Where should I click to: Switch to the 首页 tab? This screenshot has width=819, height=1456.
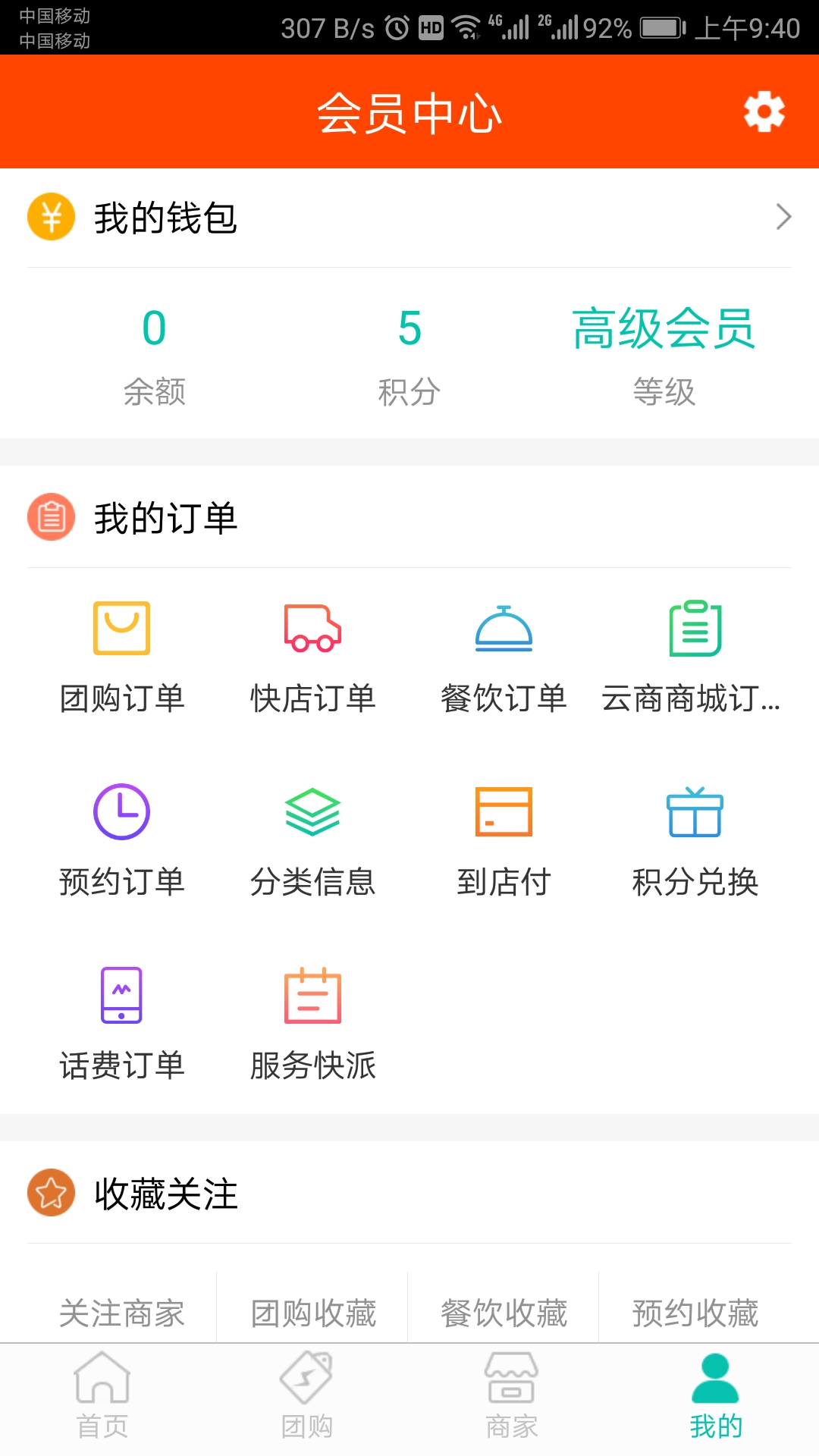(x=102, y=1396)
